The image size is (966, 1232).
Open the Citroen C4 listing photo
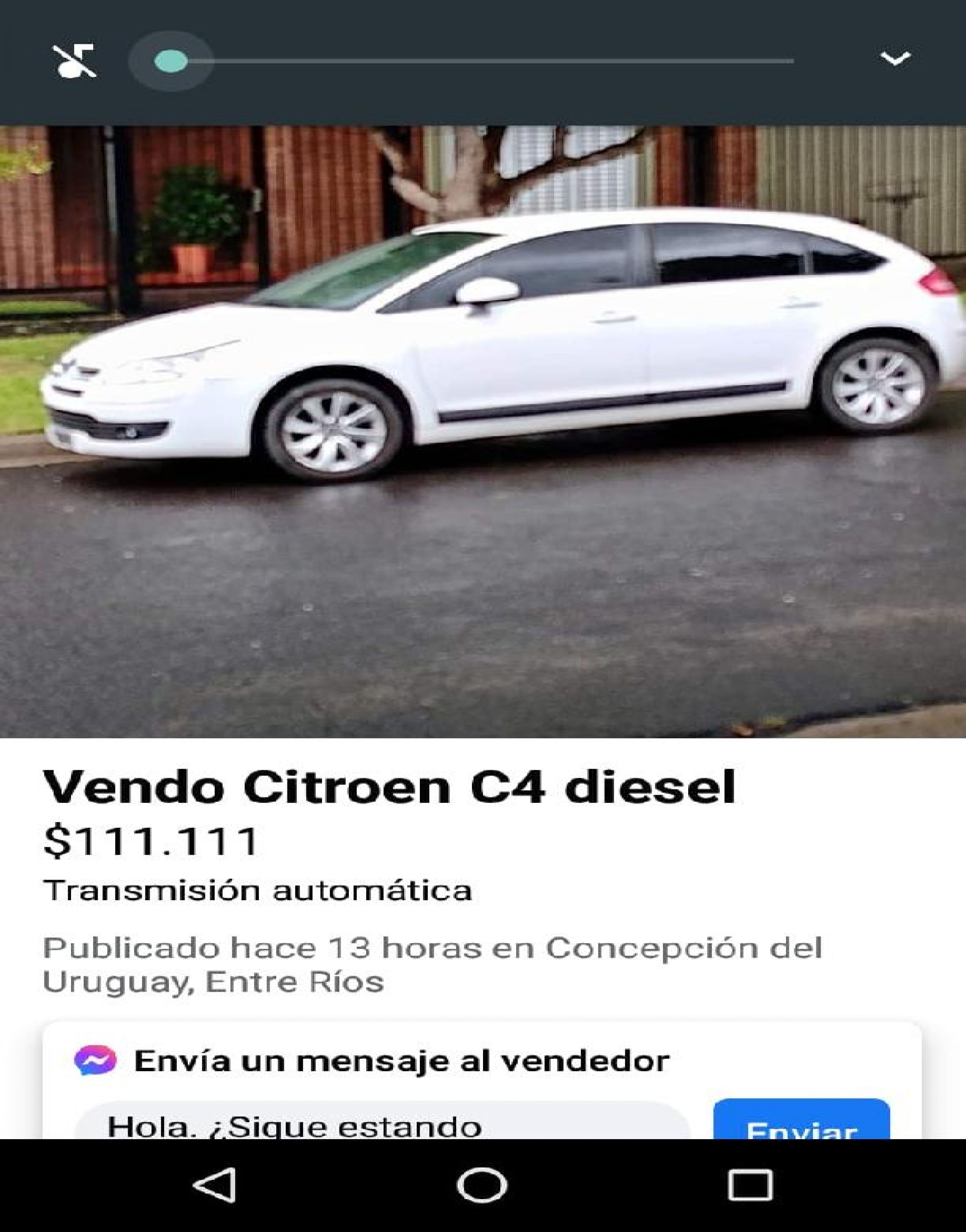click(483, 431)
